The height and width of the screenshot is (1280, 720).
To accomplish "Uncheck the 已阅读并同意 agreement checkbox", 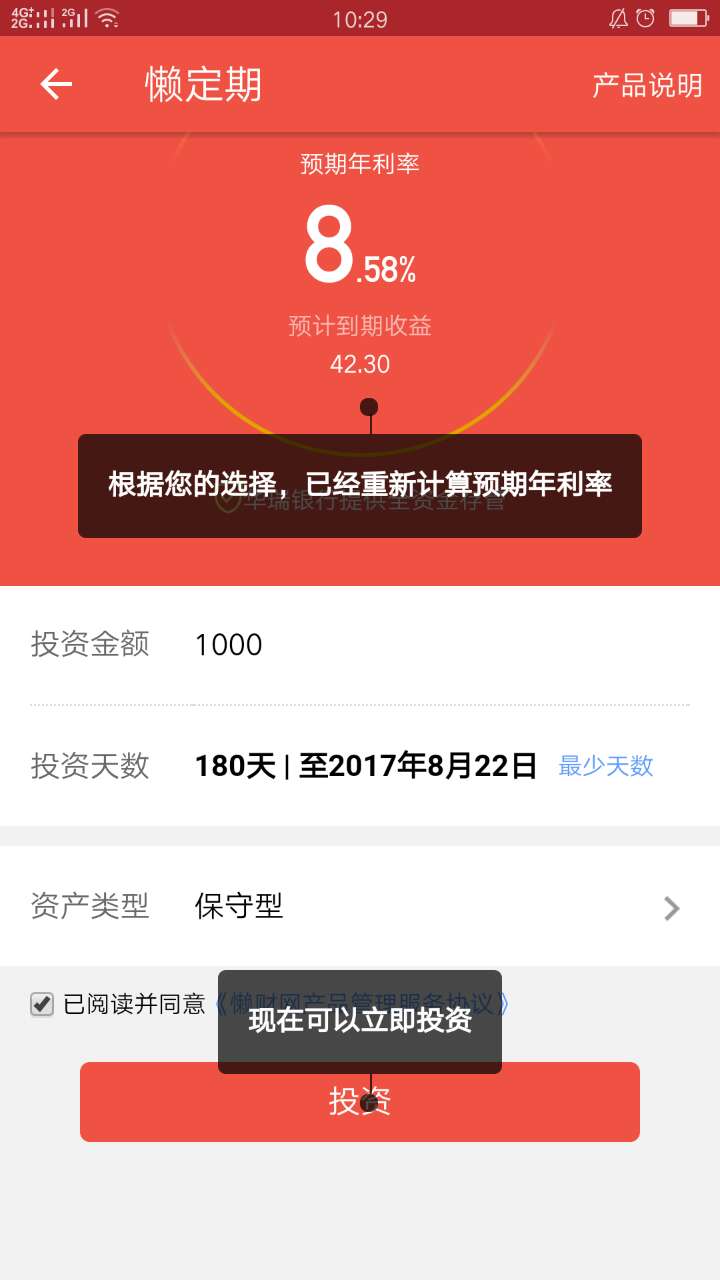I will (x=42, y=1004).
